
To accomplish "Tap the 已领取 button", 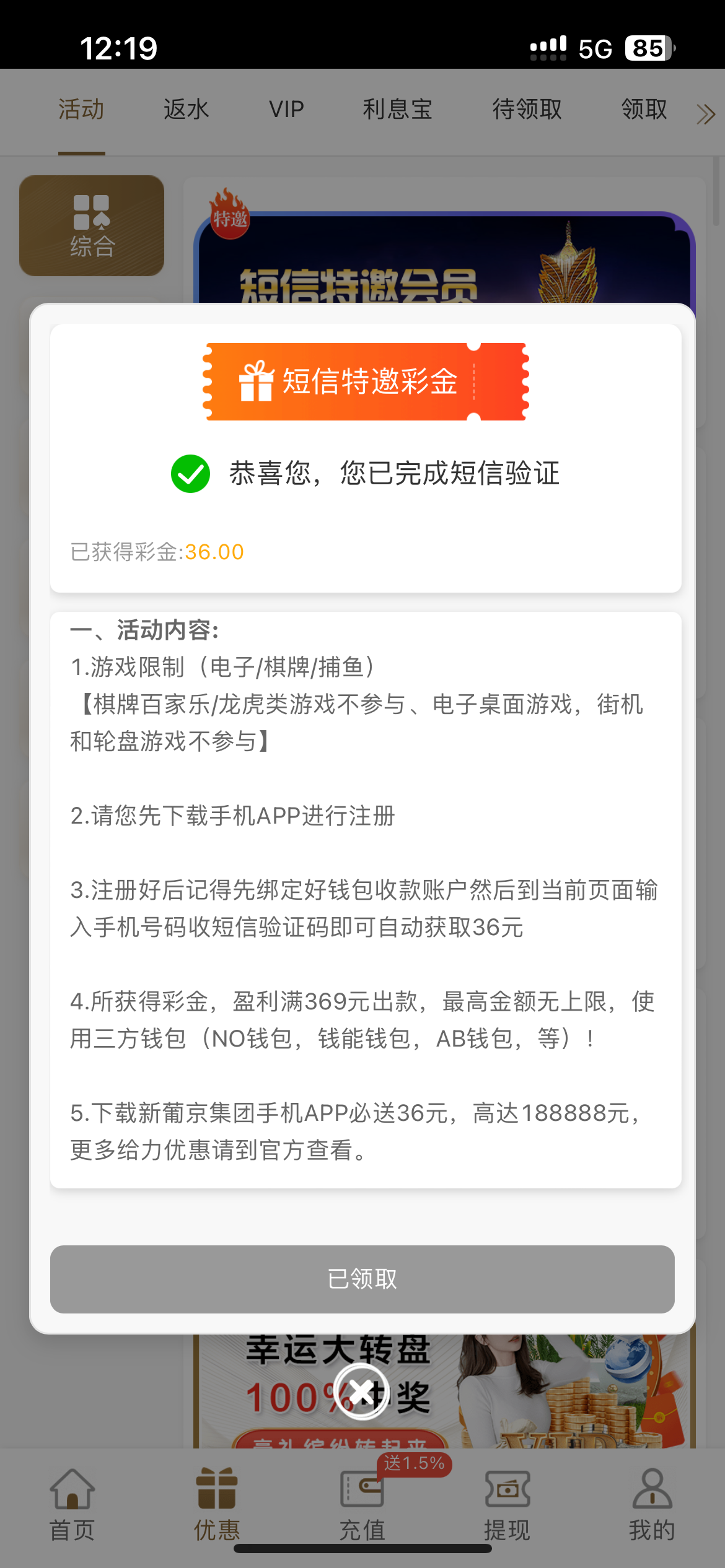I will coord(362,1279).
